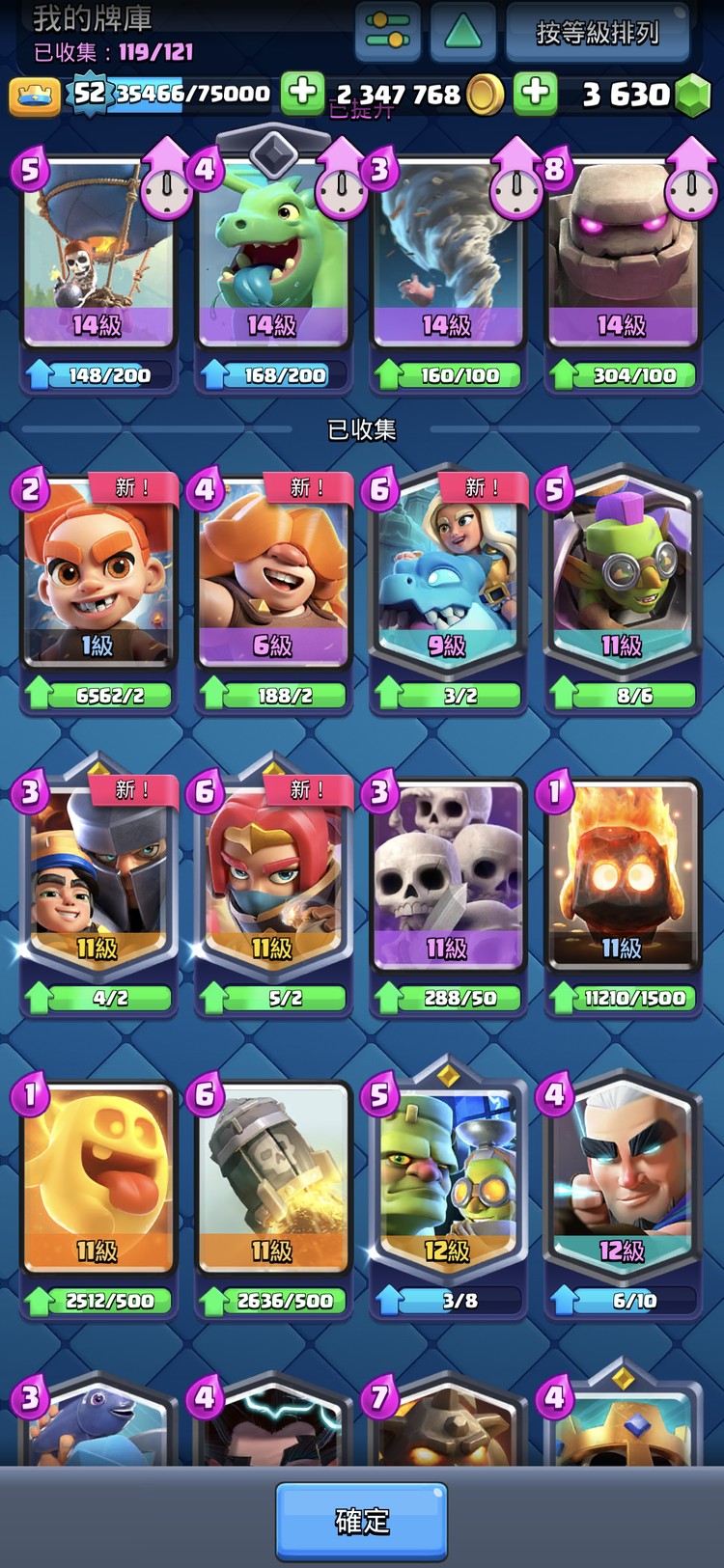Add gems with the plus button

[536, 94]
